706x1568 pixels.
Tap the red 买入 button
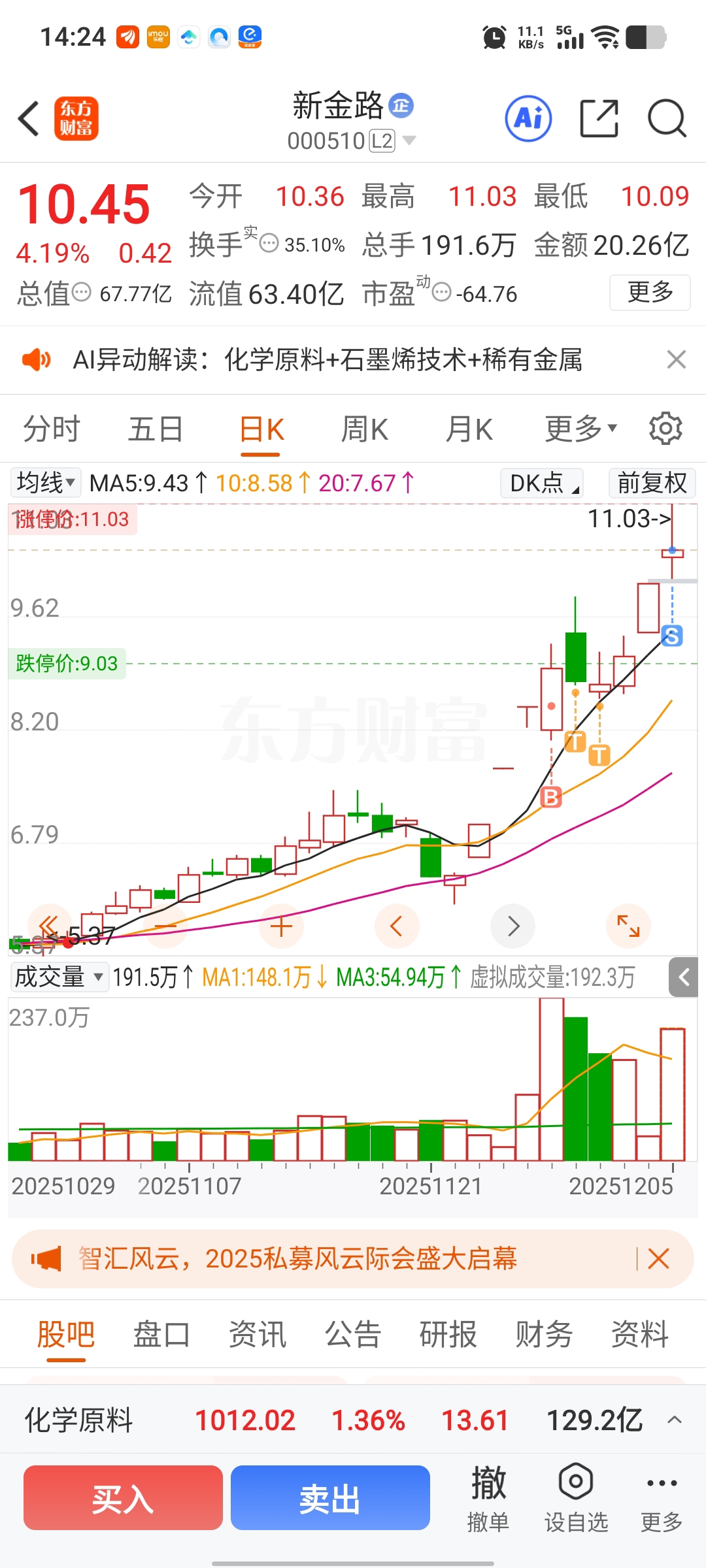(123, 1497)
